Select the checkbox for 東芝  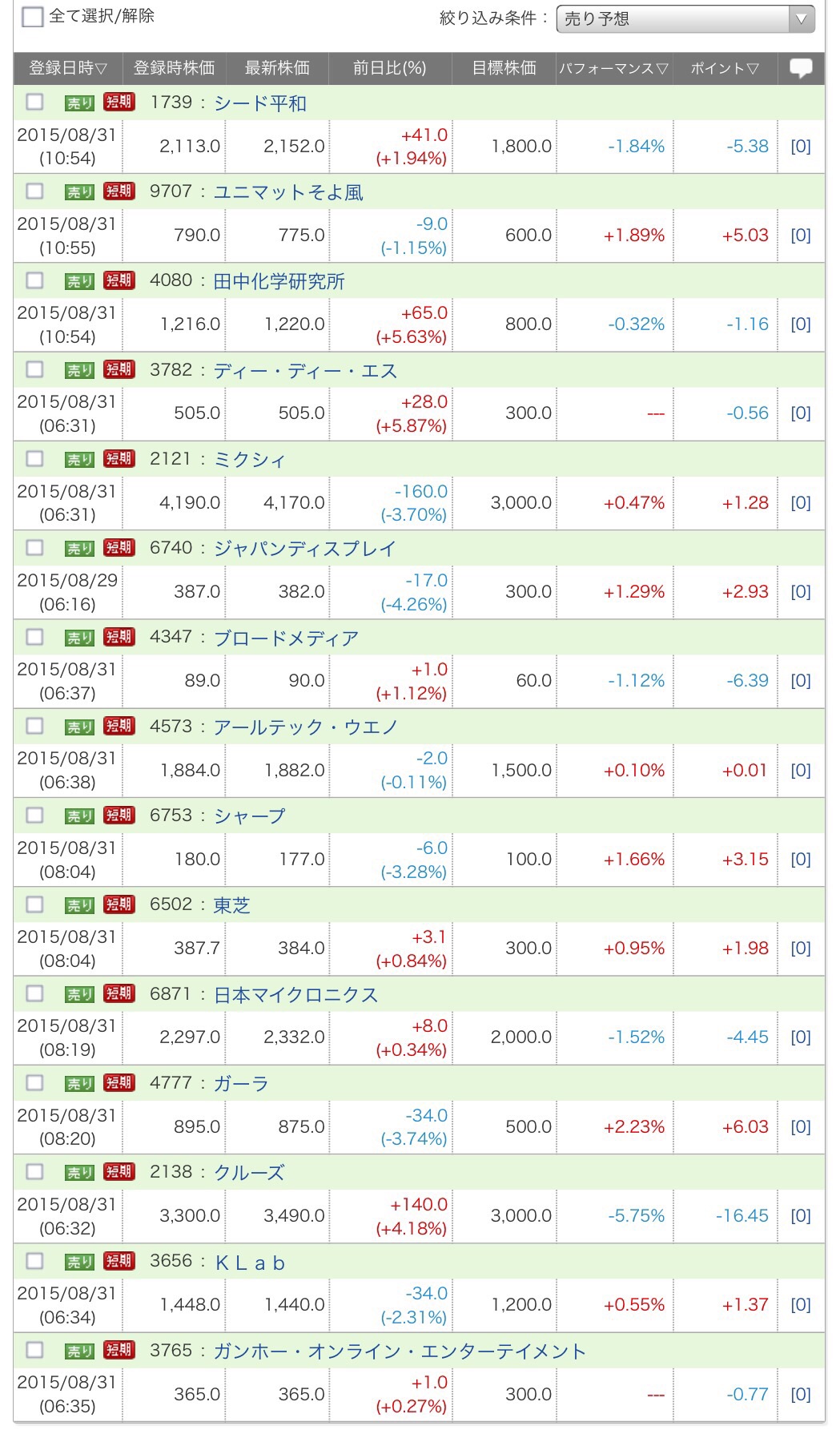click(x=34, y=904)
